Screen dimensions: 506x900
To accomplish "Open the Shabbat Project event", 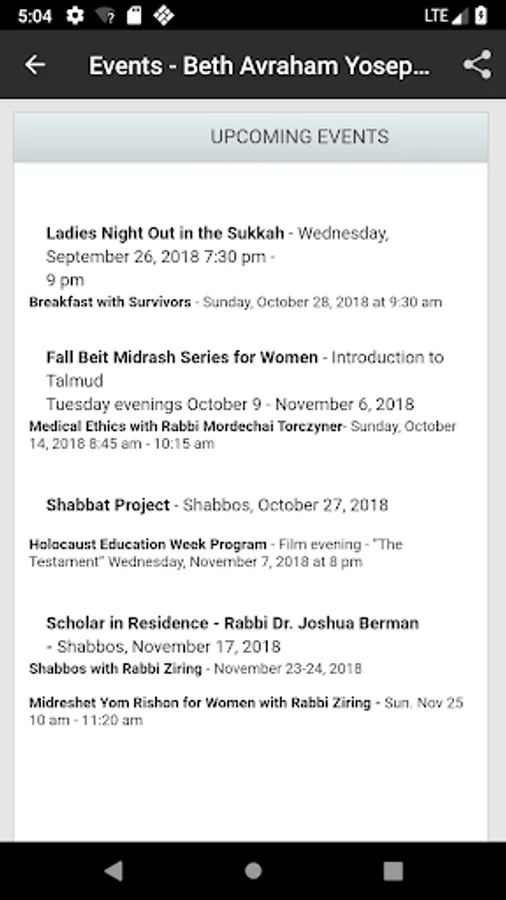I will (x=108, y=505).
